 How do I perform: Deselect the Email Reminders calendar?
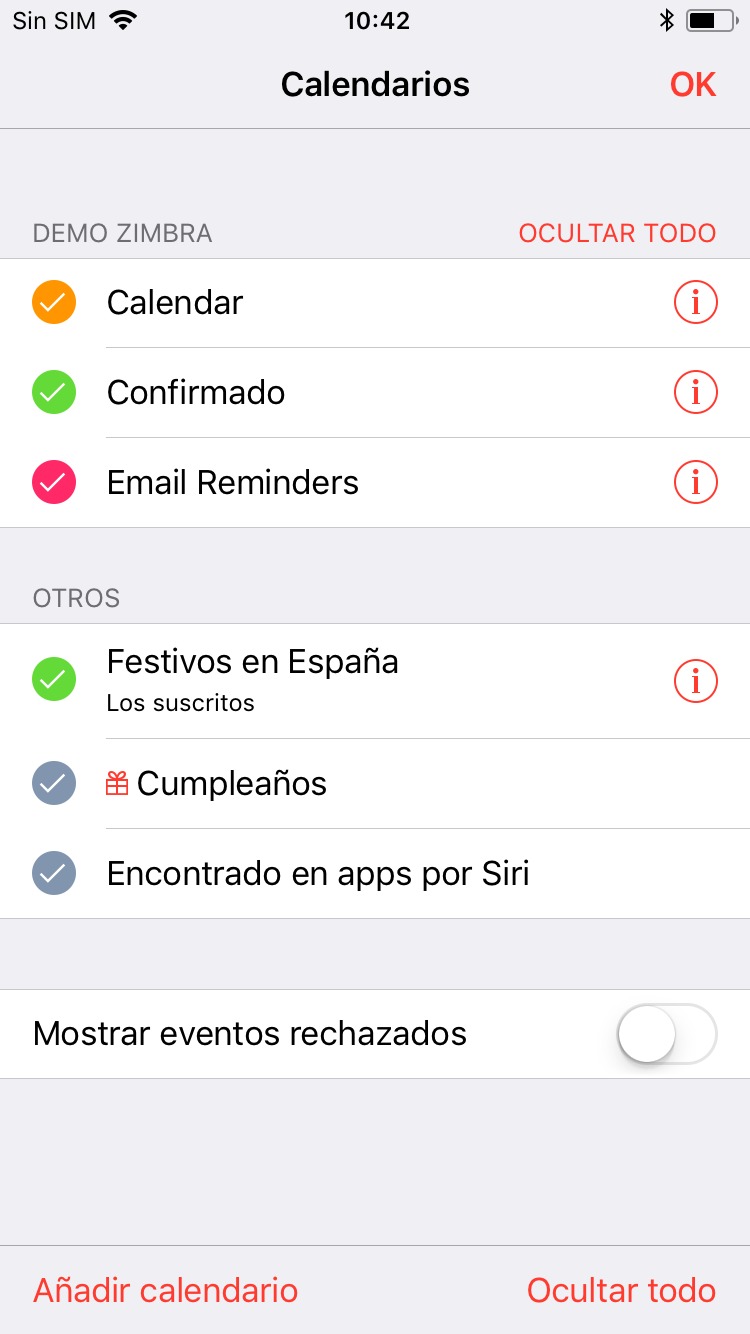click(x=54, y=482)
